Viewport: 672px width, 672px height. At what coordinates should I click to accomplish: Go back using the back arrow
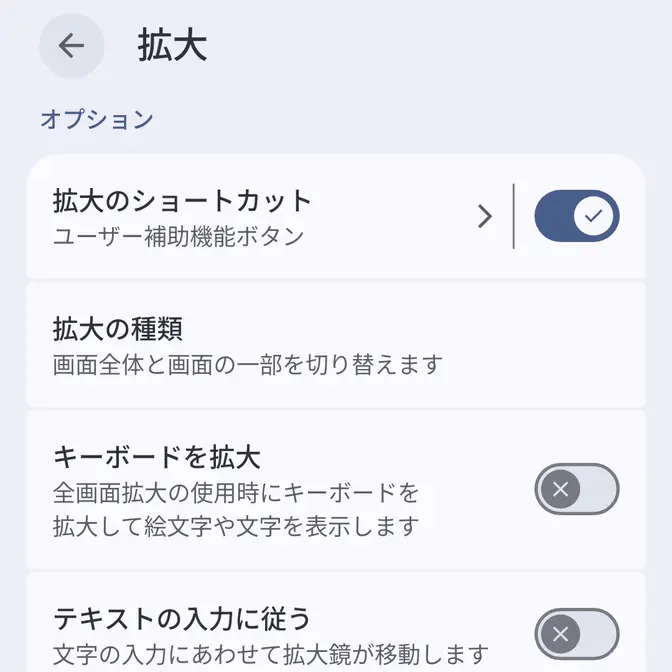pos(71,46)
